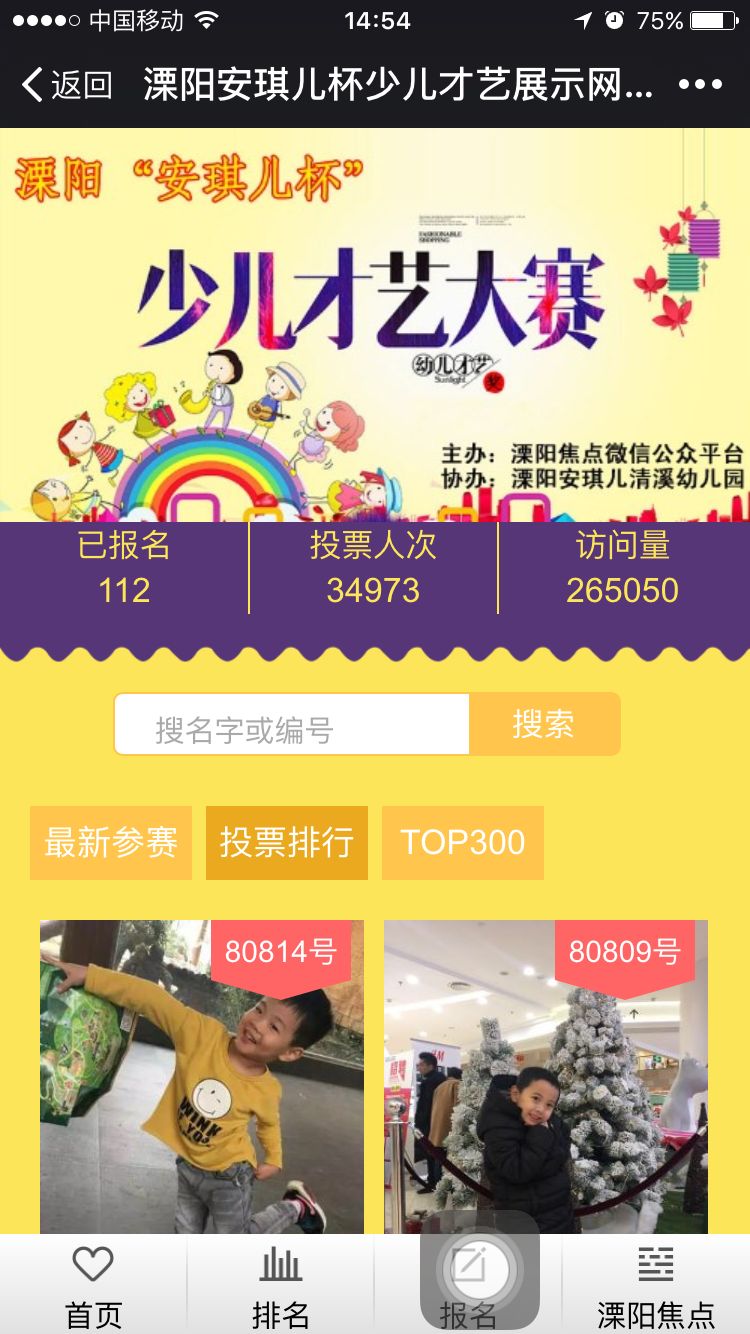The height and width of the screenshot is (1334, 750).
Task: Select the 投票排行 tab
Action: click(287, 843)
